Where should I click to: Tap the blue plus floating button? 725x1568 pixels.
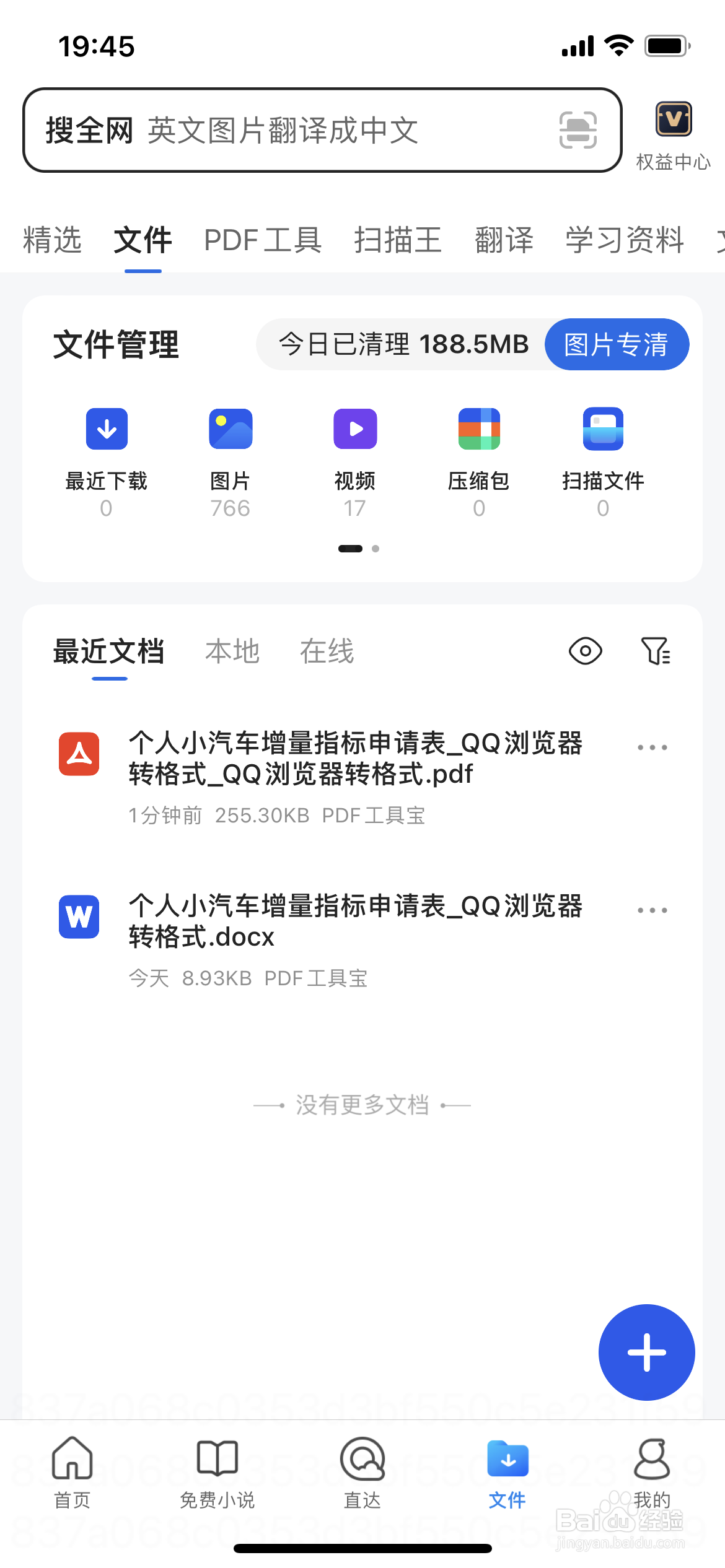[646, 1352]
